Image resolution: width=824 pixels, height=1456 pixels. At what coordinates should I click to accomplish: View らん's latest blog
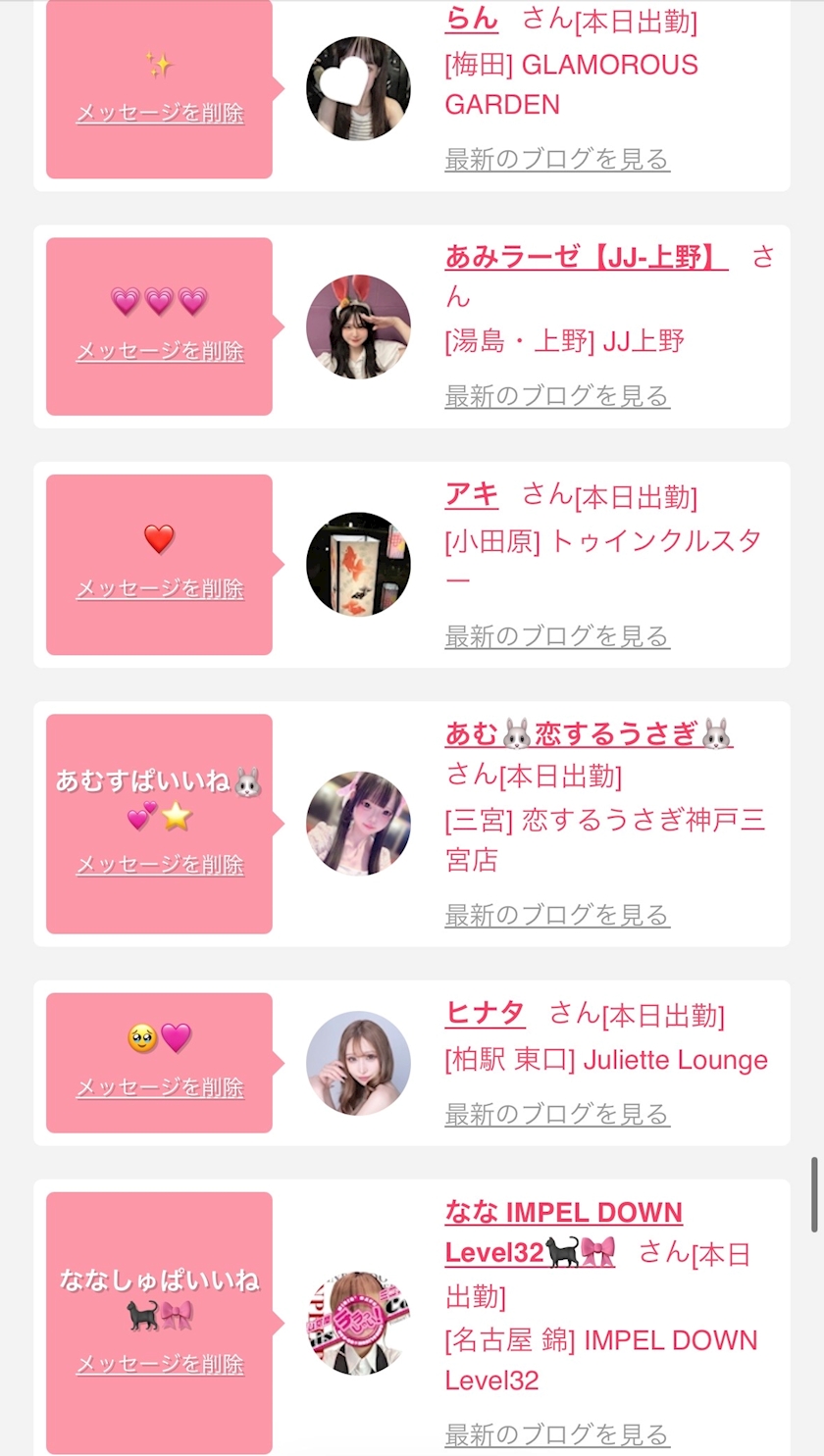tap(557, 159)
